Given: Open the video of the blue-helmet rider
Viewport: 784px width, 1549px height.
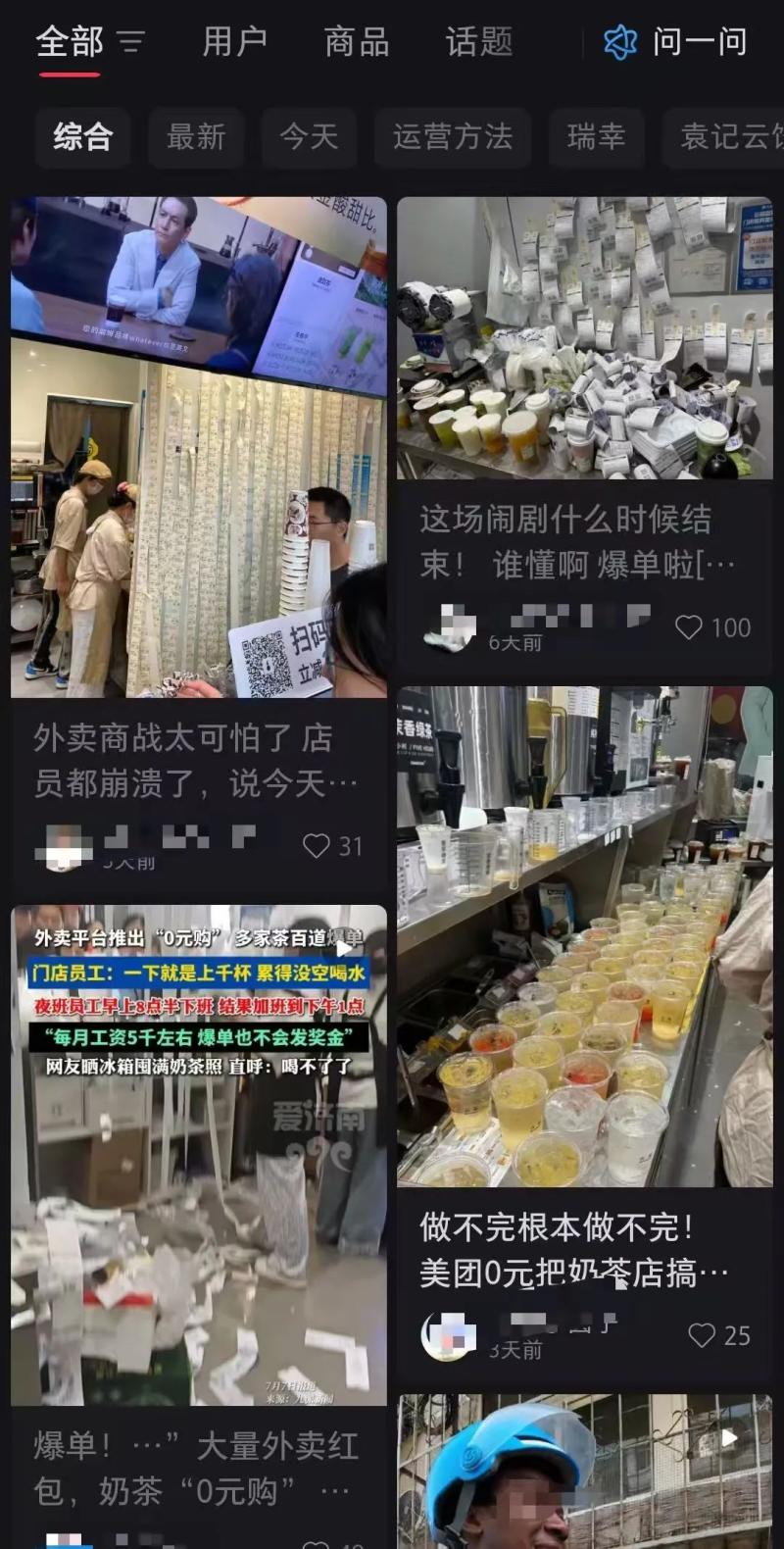Looking at the screenshot, I should click(x=584, y=1471).
